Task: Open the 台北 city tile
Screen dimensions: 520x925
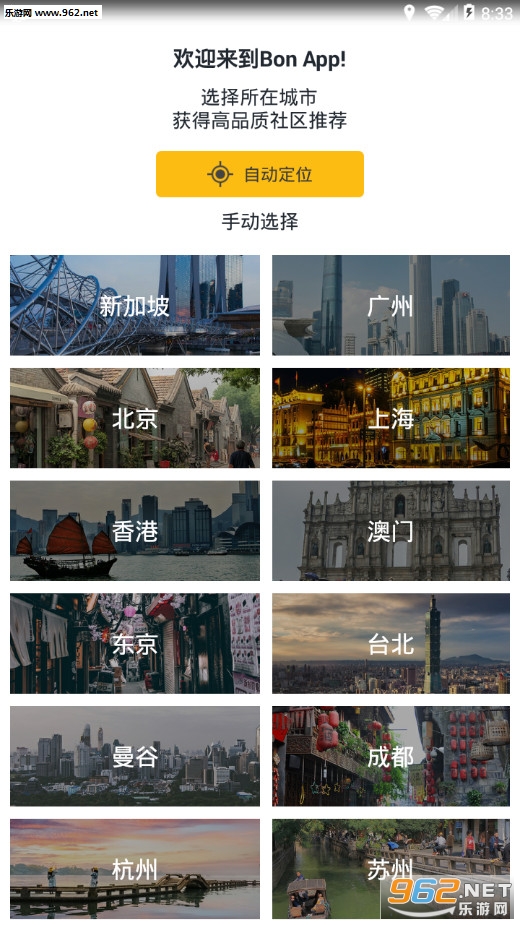Action: 391,644
